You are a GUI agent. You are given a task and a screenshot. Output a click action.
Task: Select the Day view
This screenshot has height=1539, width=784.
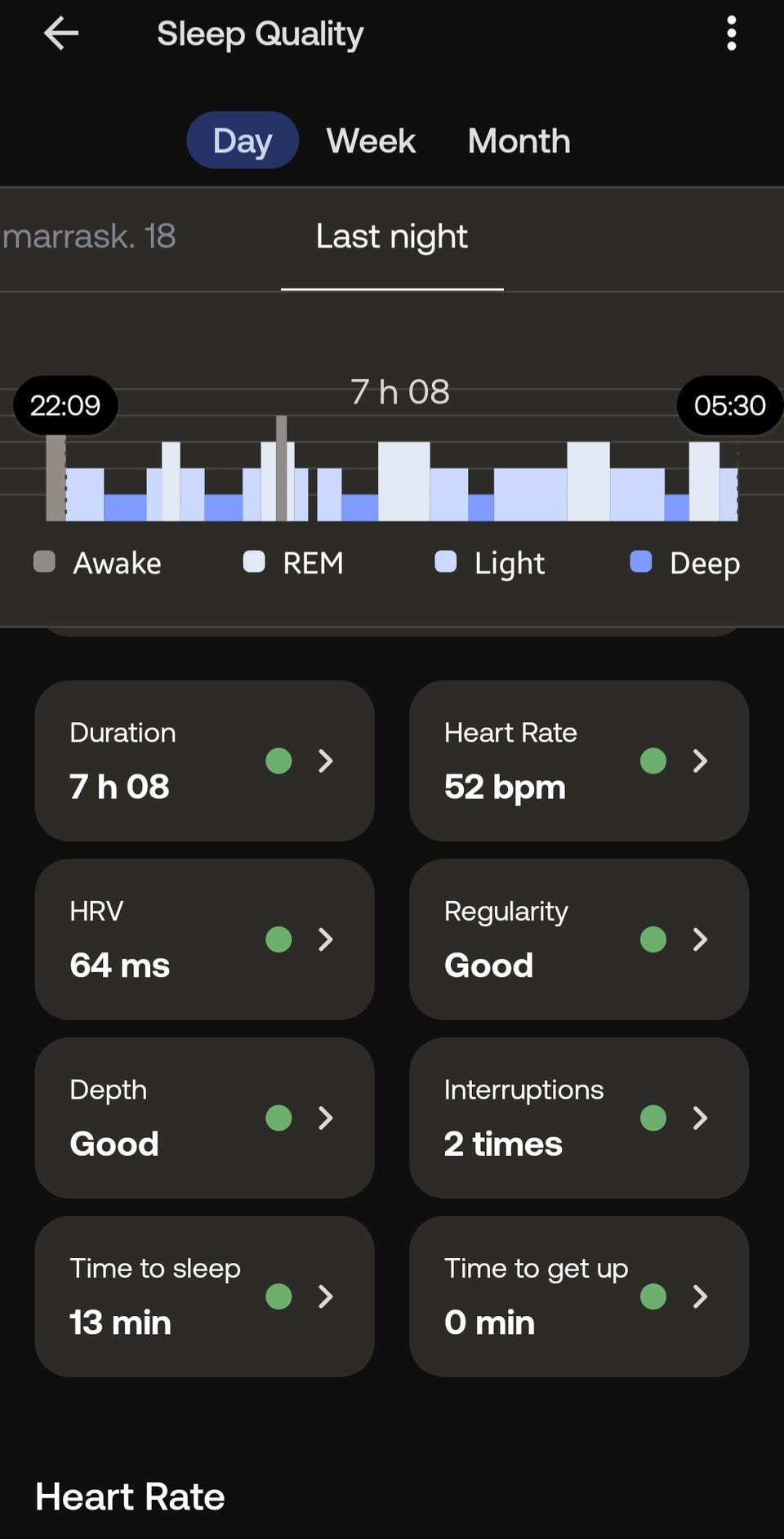(243, 141)
